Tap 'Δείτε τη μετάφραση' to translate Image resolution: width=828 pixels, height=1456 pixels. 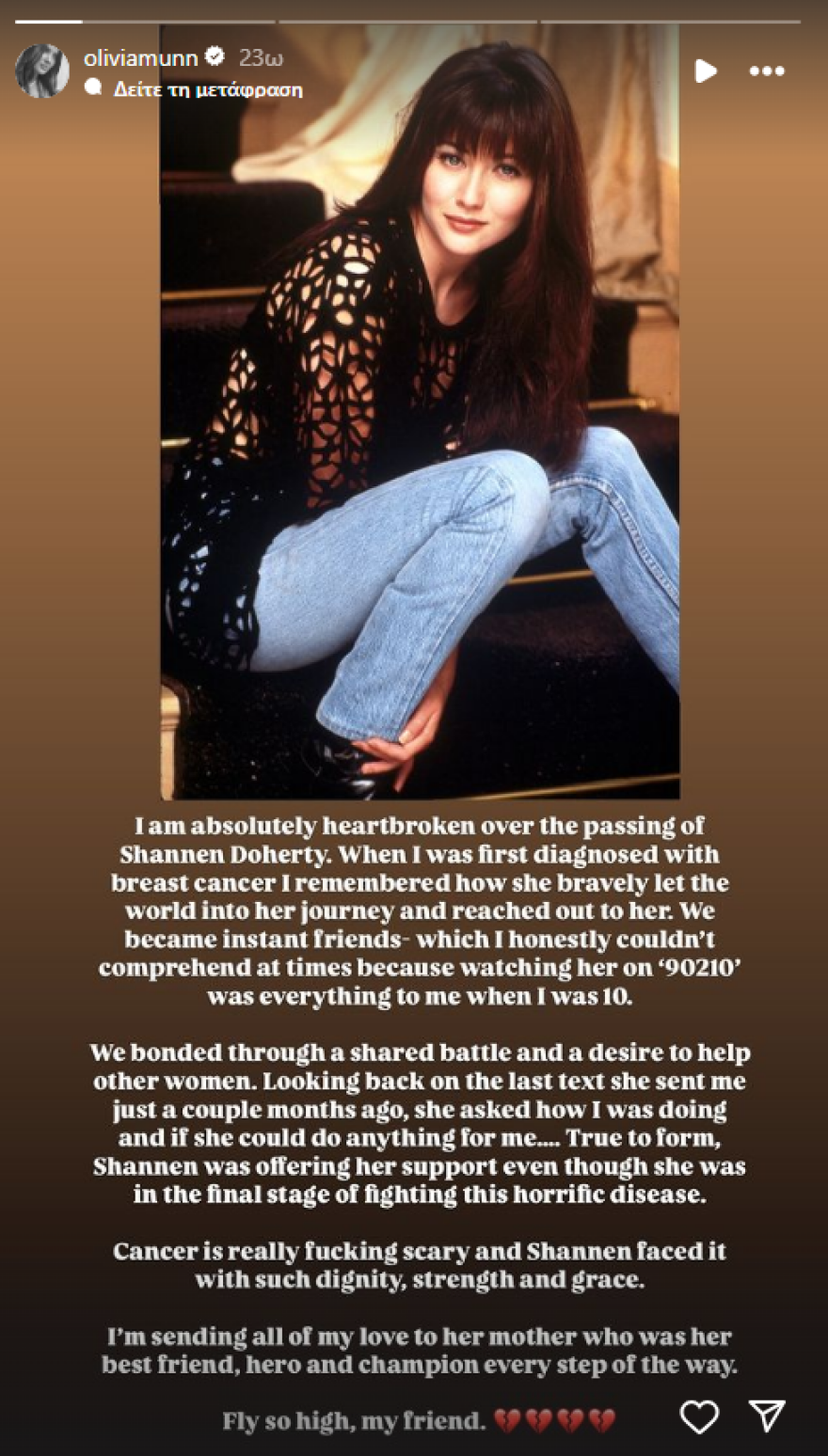click(208, 90)
